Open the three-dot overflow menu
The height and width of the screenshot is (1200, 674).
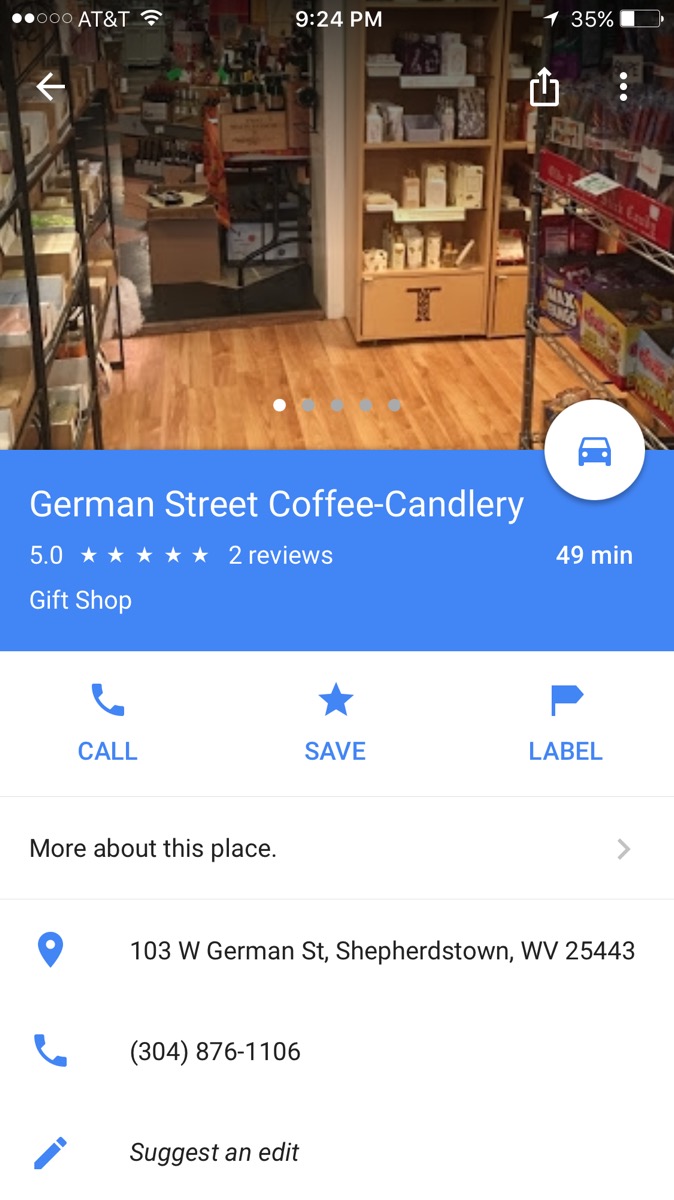pyautogui.click(x=623, y=87)
